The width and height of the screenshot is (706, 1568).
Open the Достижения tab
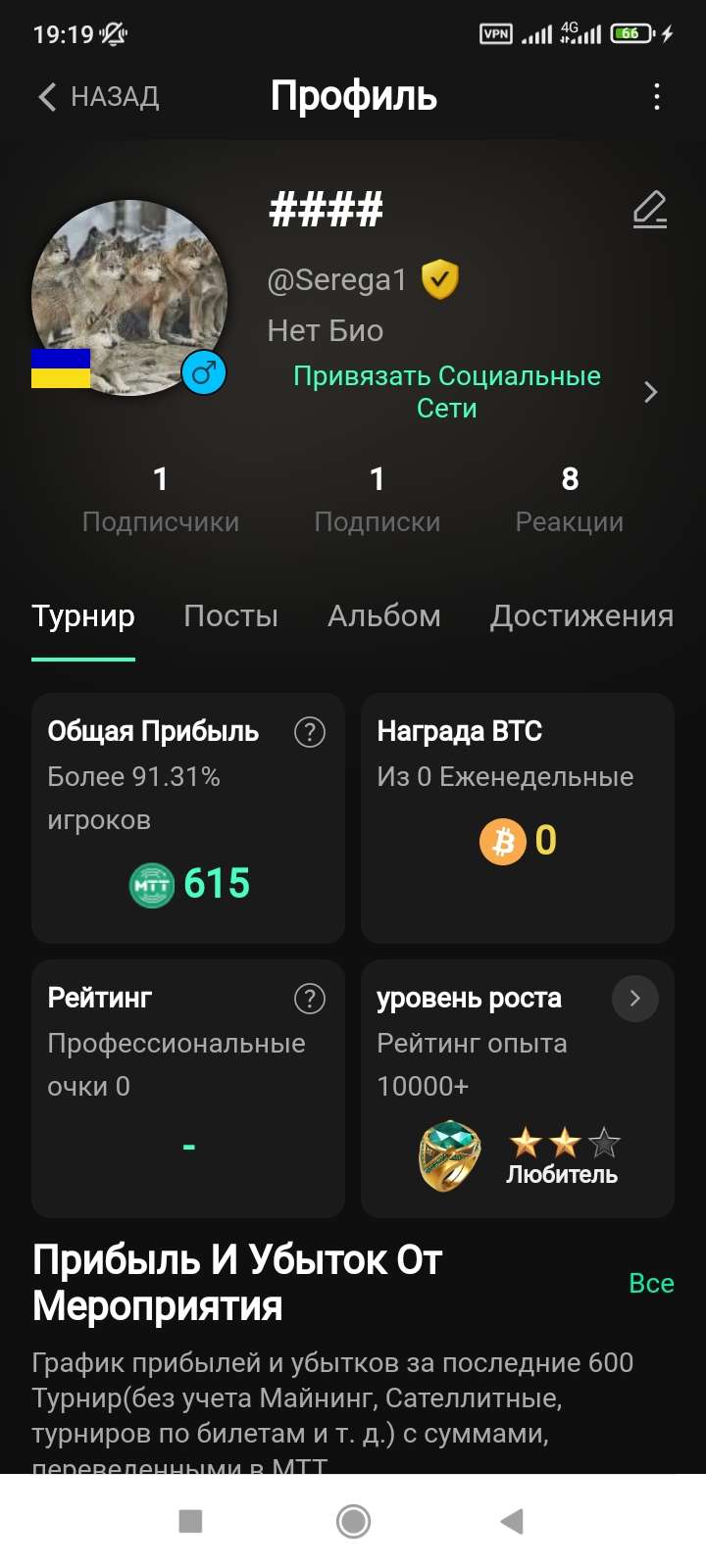coord(580,617)
